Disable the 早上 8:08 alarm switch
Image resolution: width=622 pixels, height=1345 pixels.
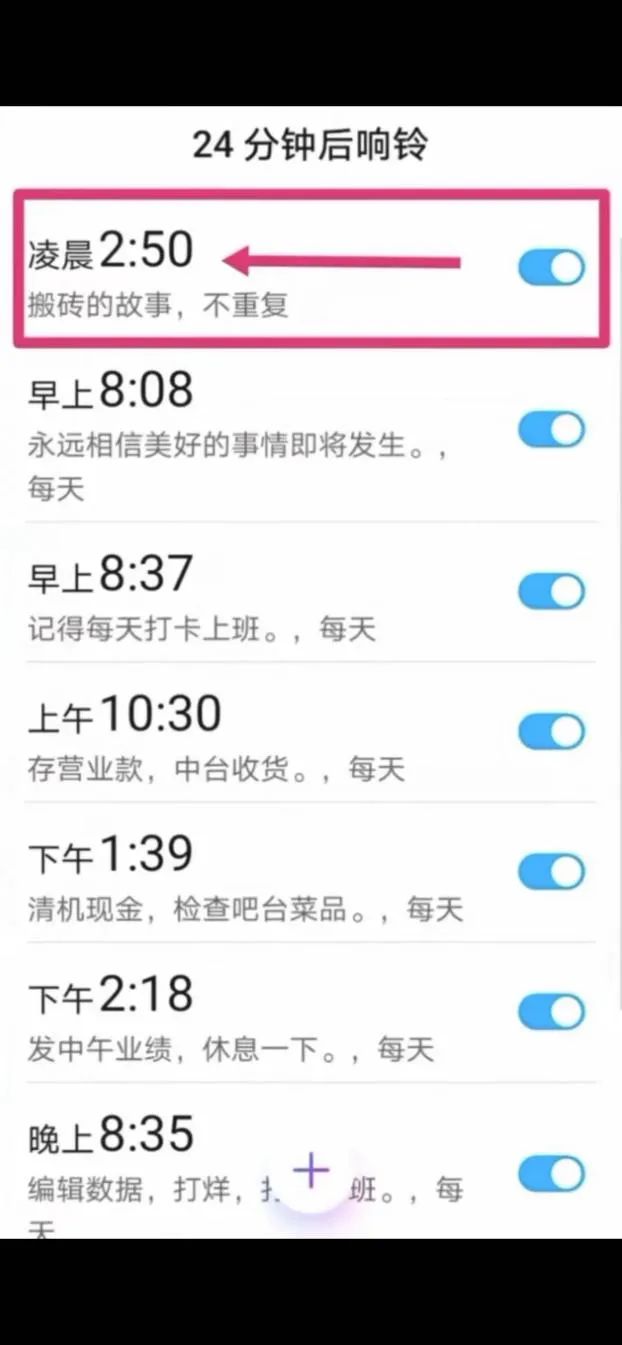(x=551, y=430)
